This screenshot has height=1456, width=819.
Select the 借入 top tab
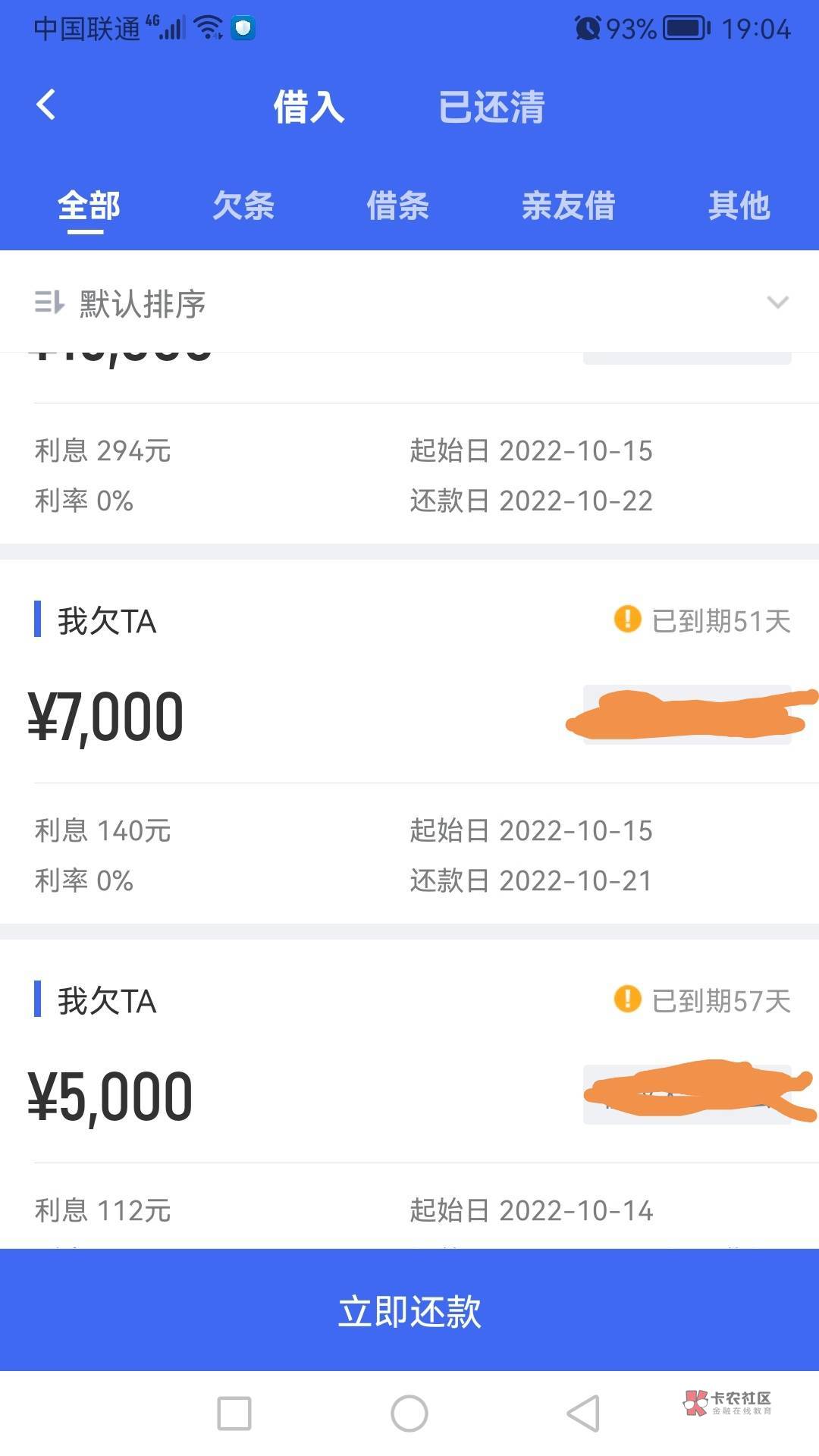(x=309, y=106)
